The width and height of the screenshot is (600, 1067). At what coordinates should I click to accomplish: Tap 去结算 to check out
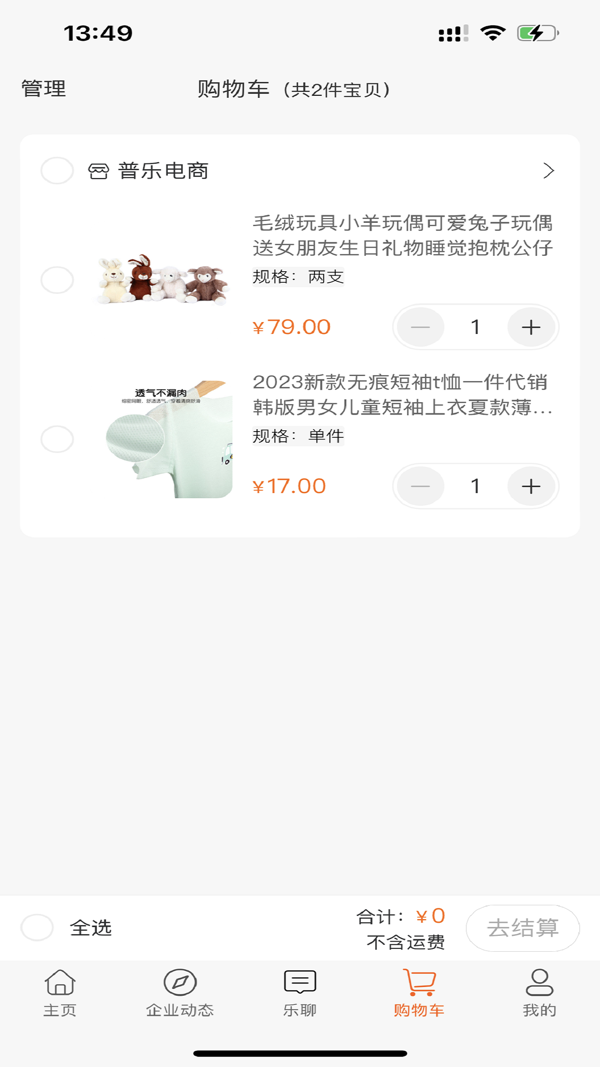tap(523, 928)
